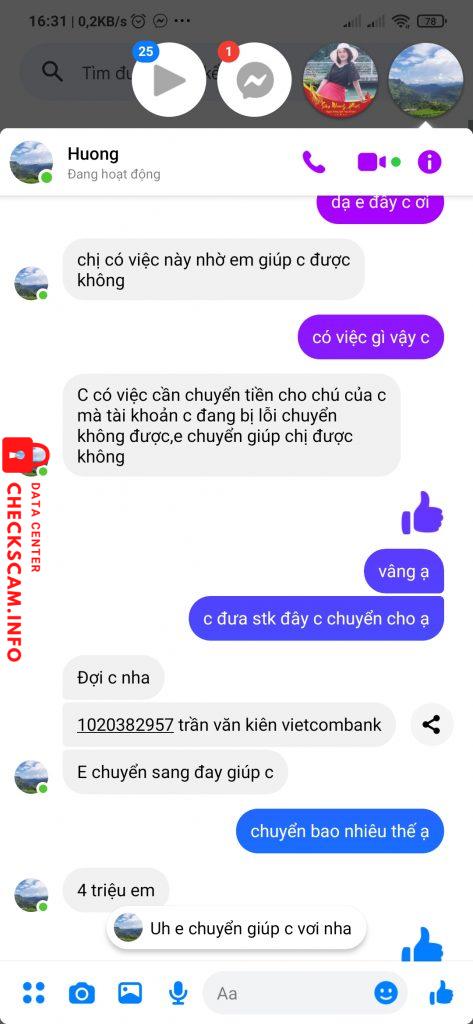Start a voice call with Huong

coord(314,161)
